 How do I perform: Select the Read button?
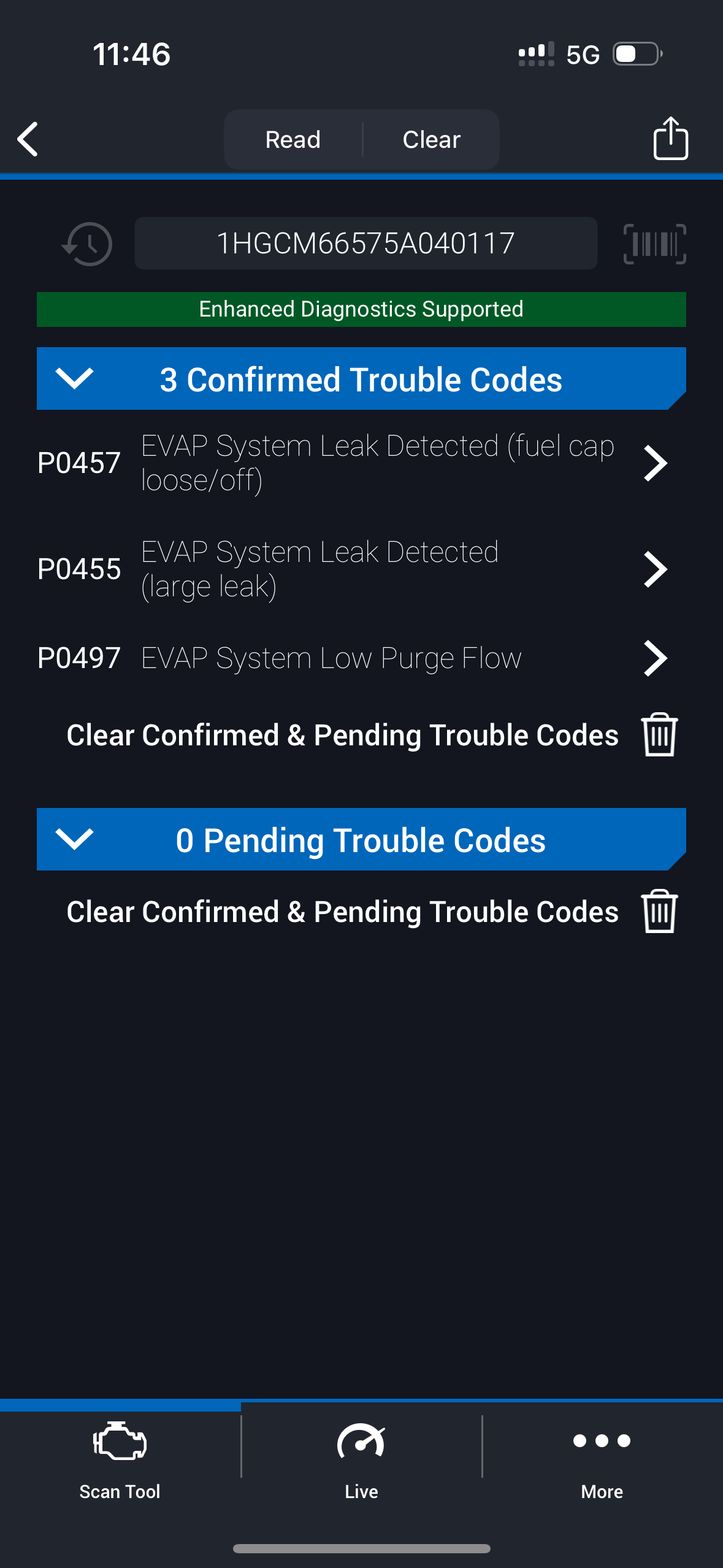tap(293, 140)
